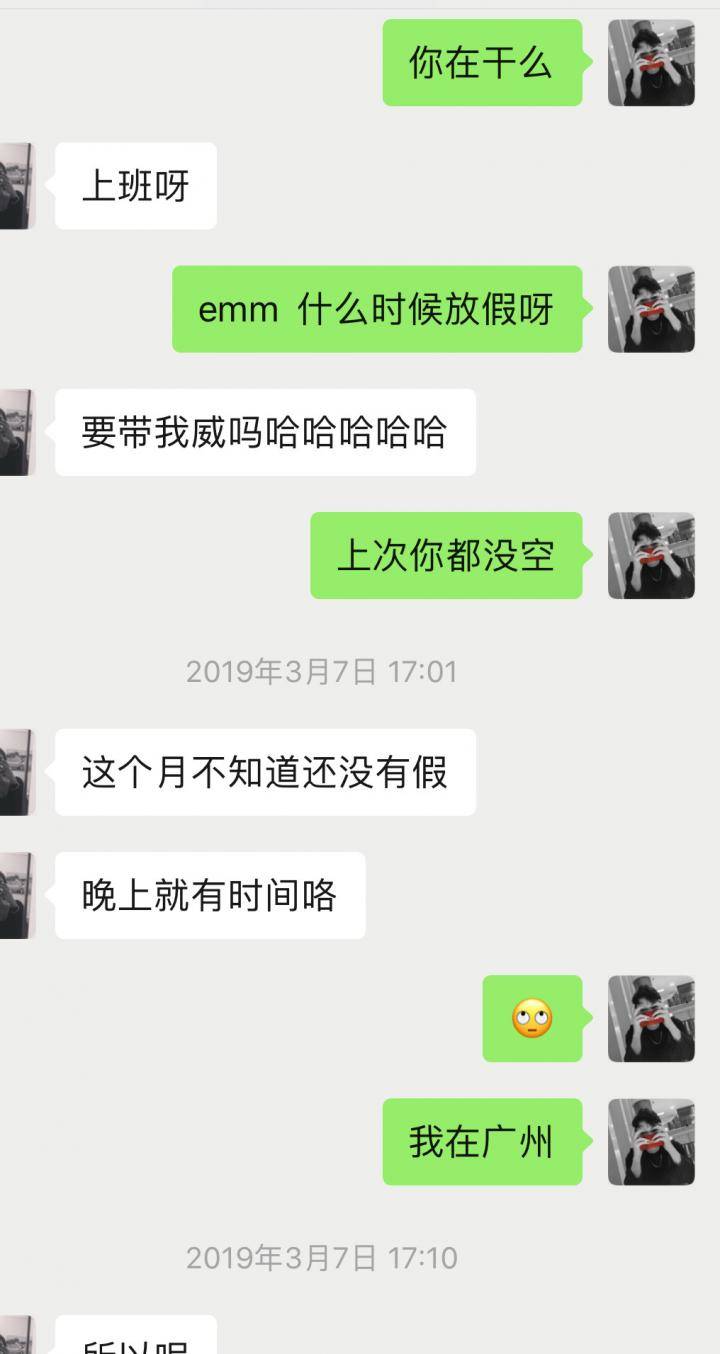720x1354 pixels.
Task: Click the "晚上就有时间咯" bubble
Action: tap(210, 895)
